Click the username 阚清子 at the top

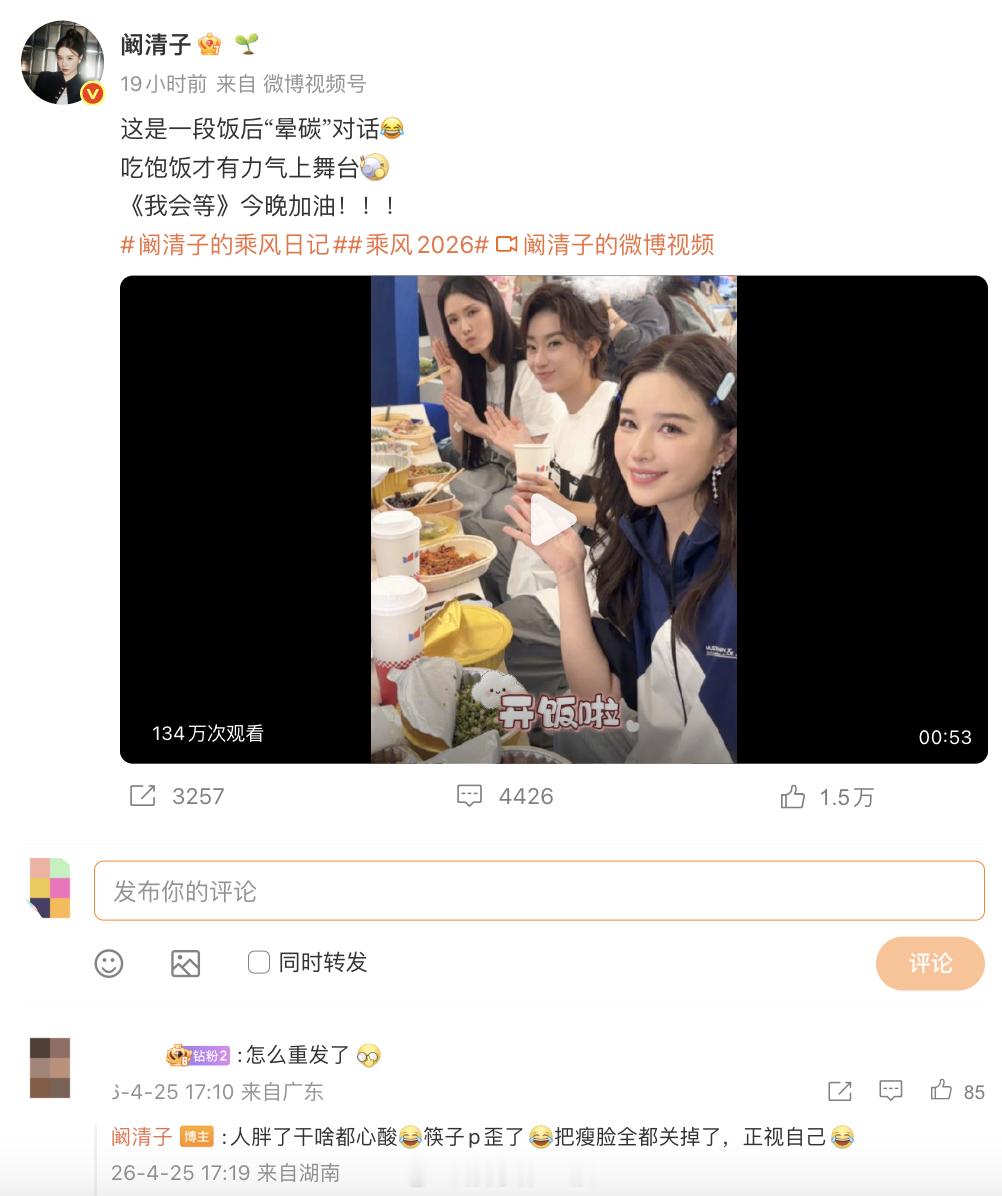[157, 42]
